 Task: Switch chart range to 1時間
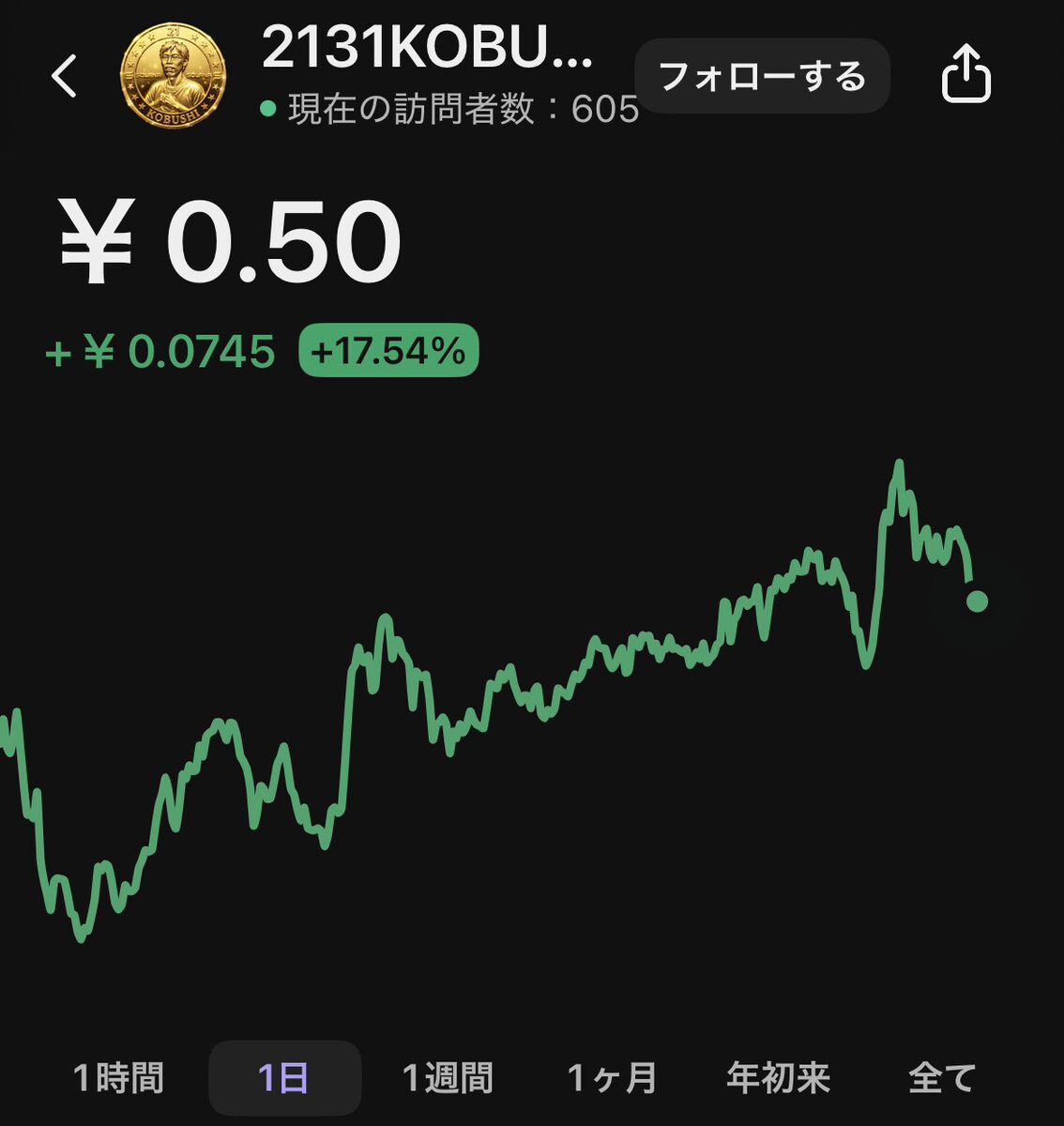point(118,1078)
